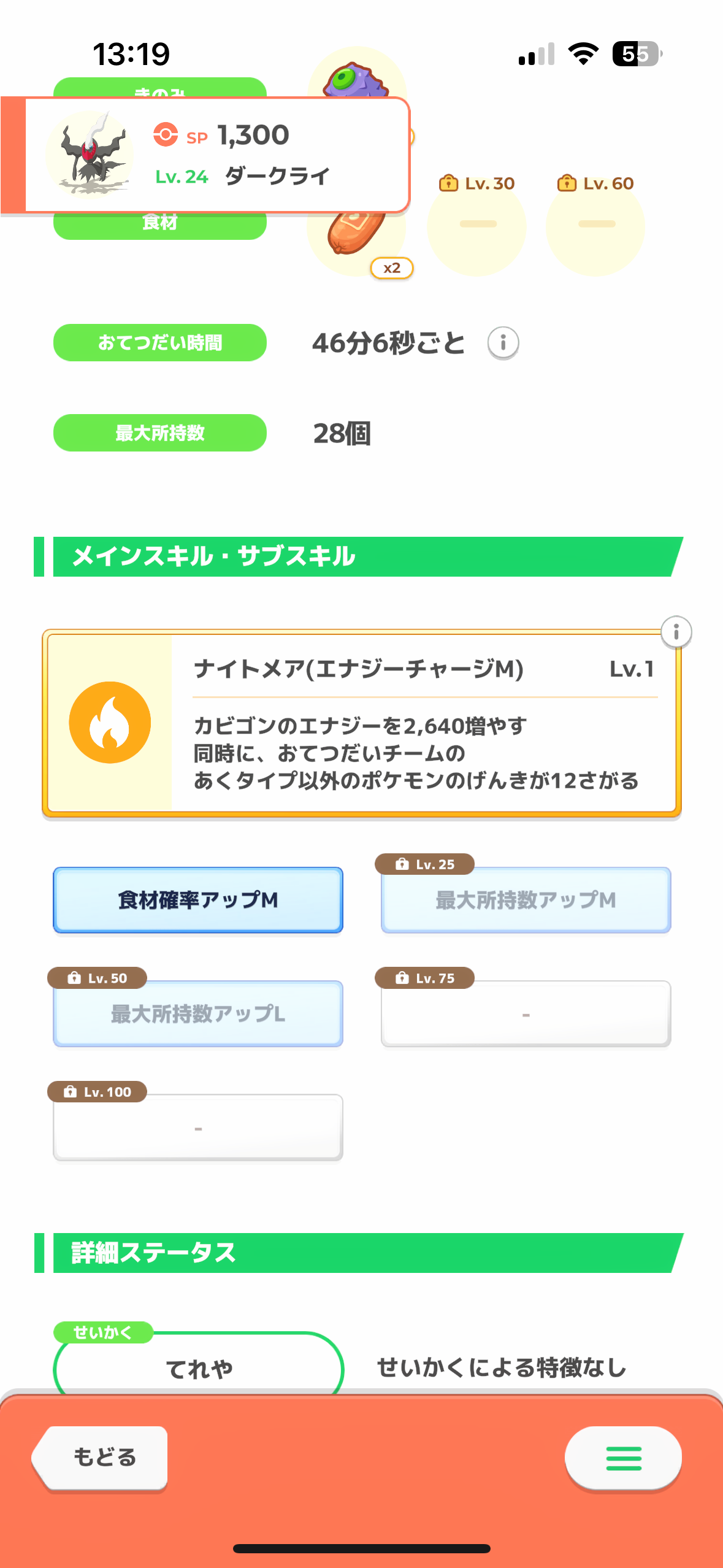Open the main skill info icon

point(676,631)
